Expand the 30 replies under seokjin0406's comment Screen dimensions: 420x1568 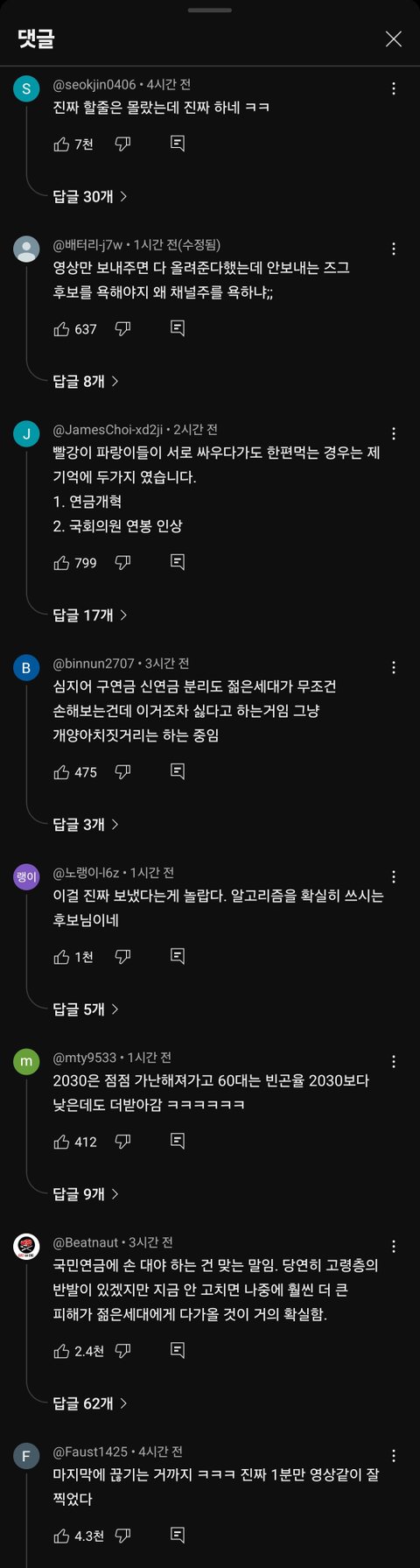coord(90,197)
